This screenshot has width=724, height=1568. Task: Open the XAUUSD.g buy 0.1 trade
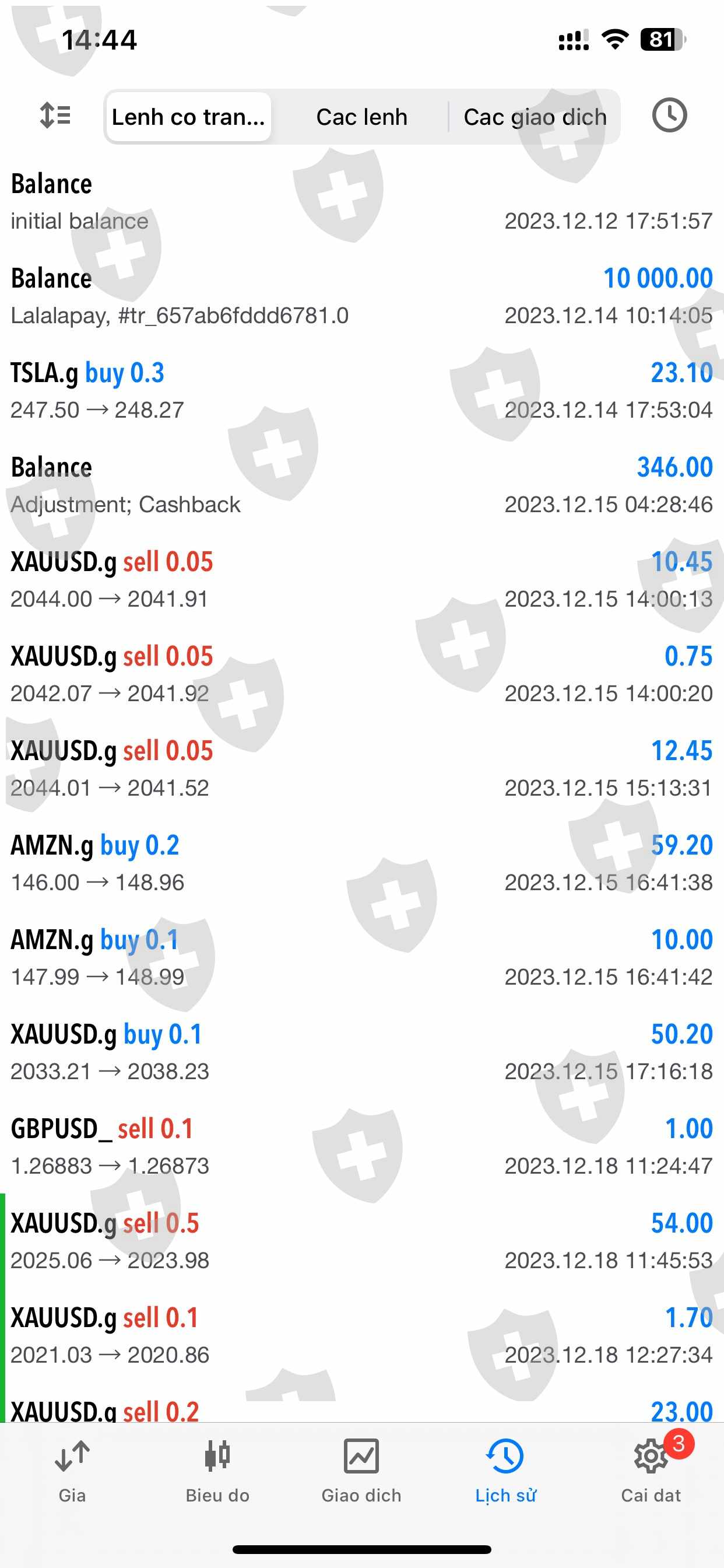361,1052
